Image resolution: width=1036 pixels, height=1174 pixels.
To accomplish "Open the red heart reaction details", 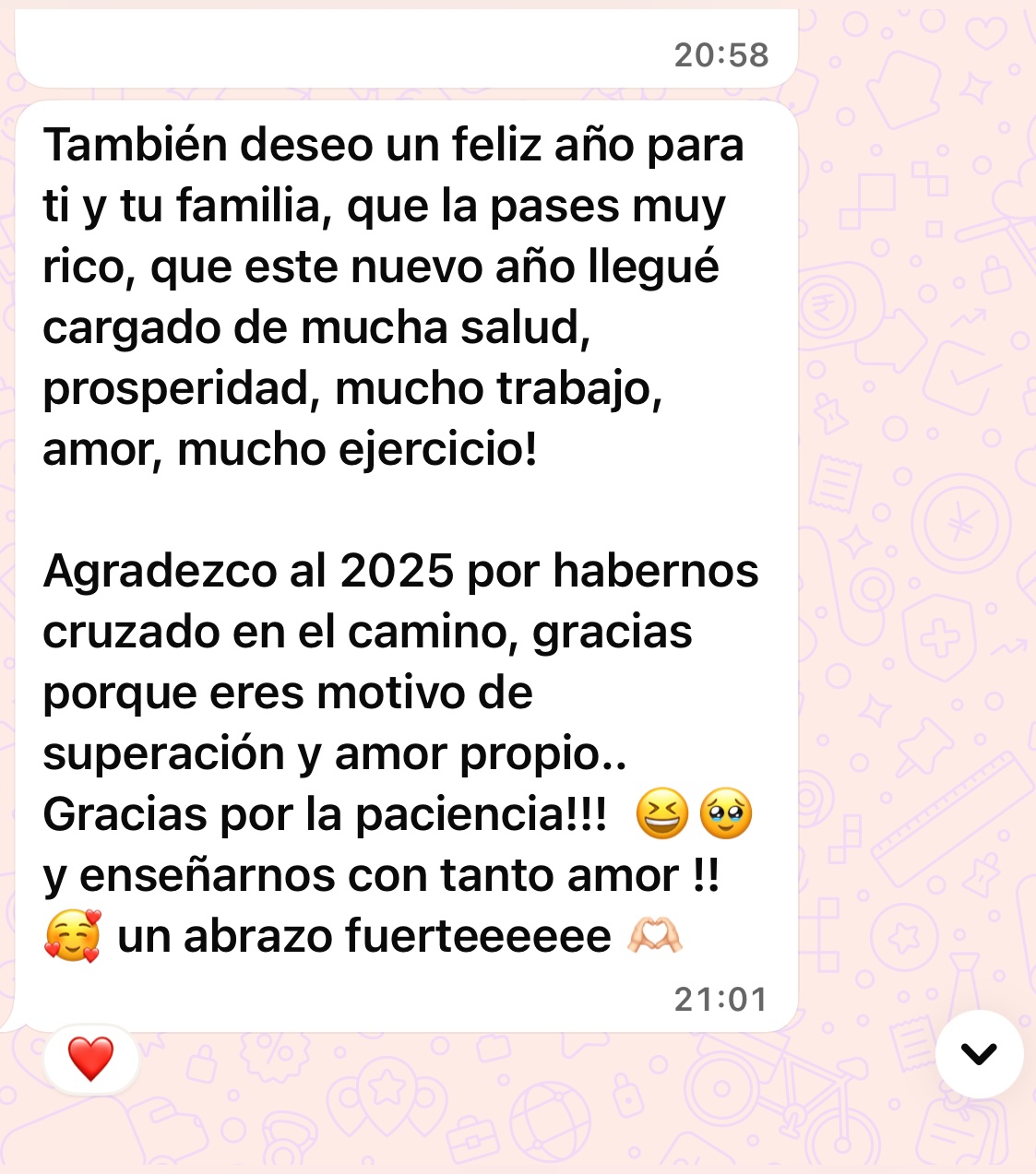I will click(x=90, y=1059).
